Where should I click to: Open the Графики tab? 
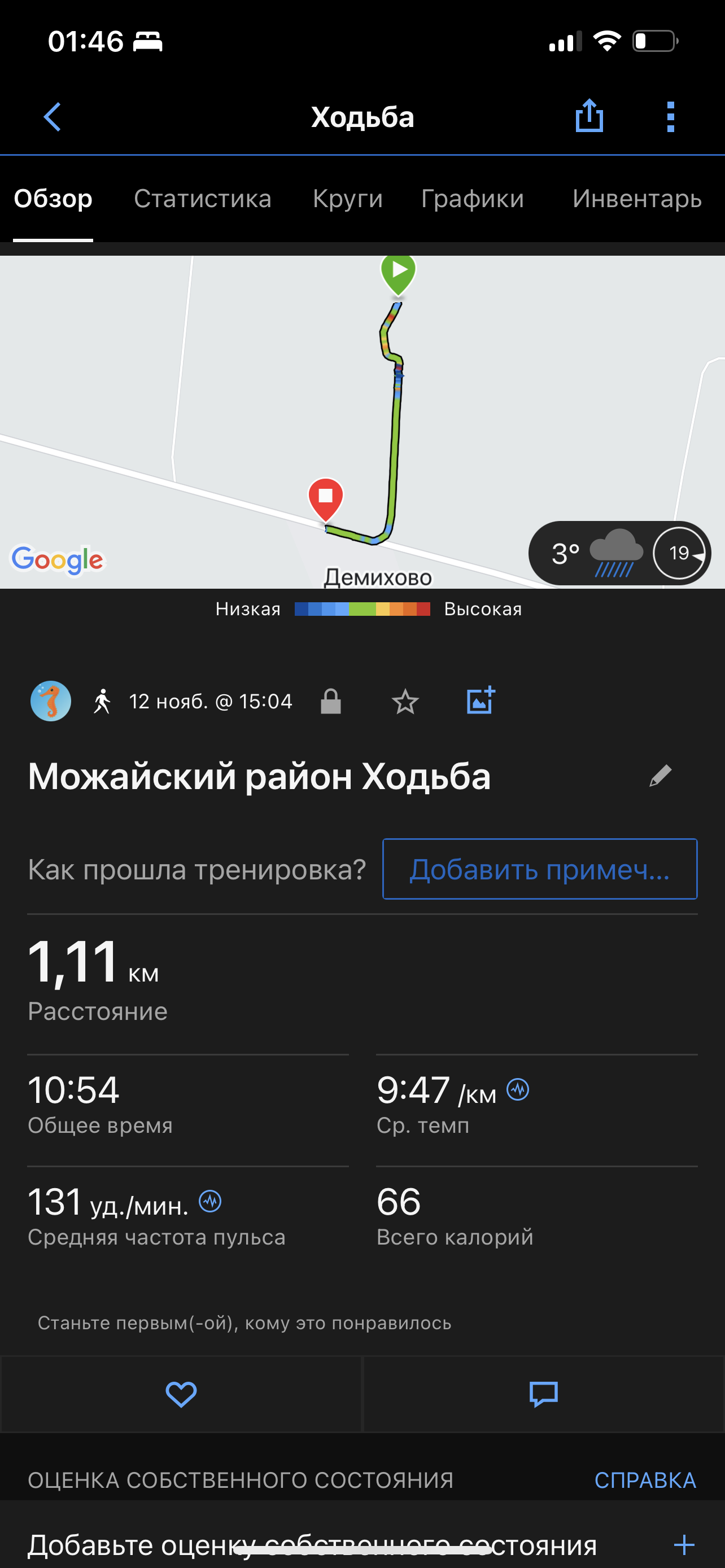click(x=473, y=199)
